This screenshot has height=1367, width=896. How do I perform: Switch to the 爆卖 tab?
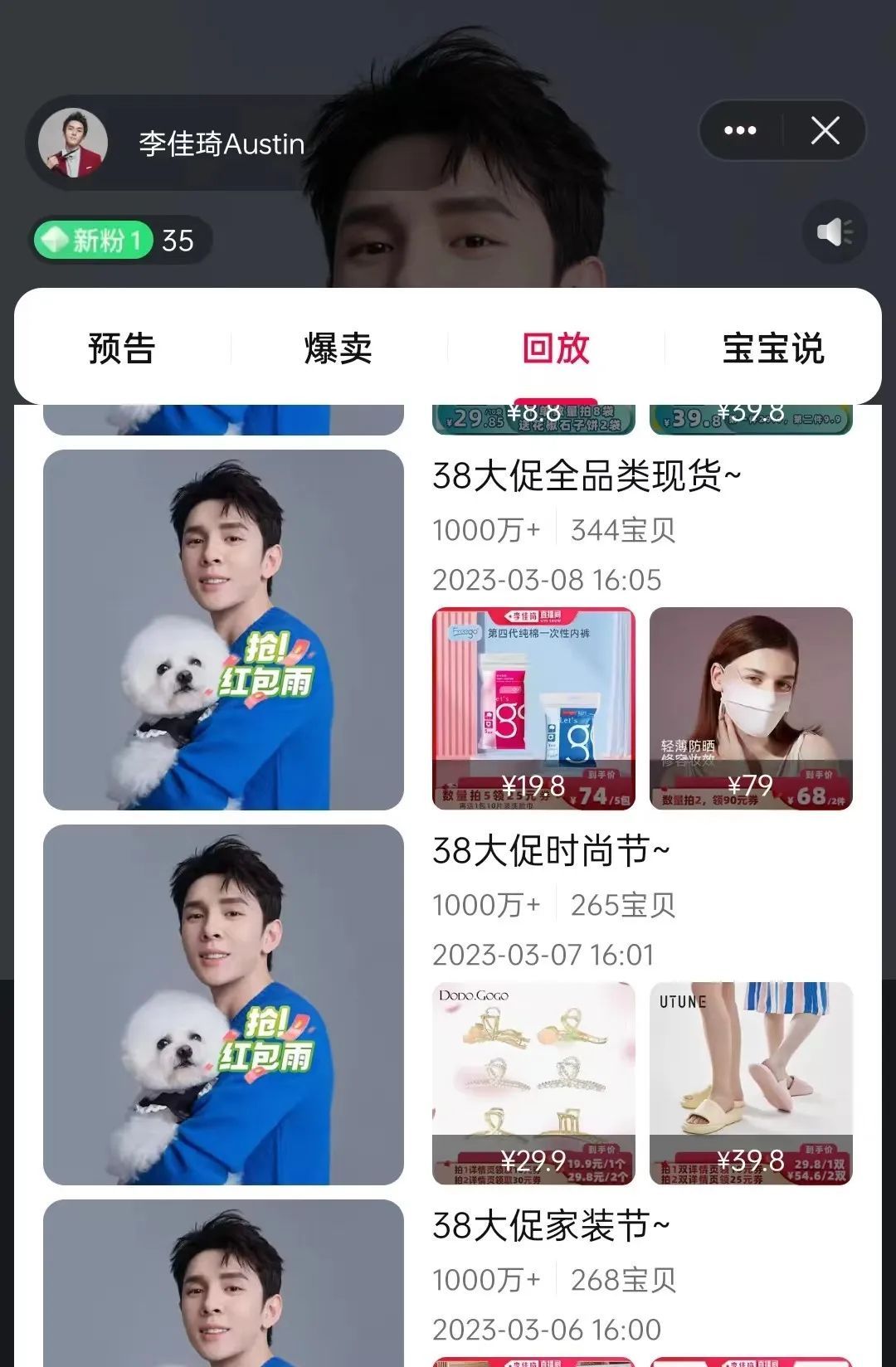(338, 348)
